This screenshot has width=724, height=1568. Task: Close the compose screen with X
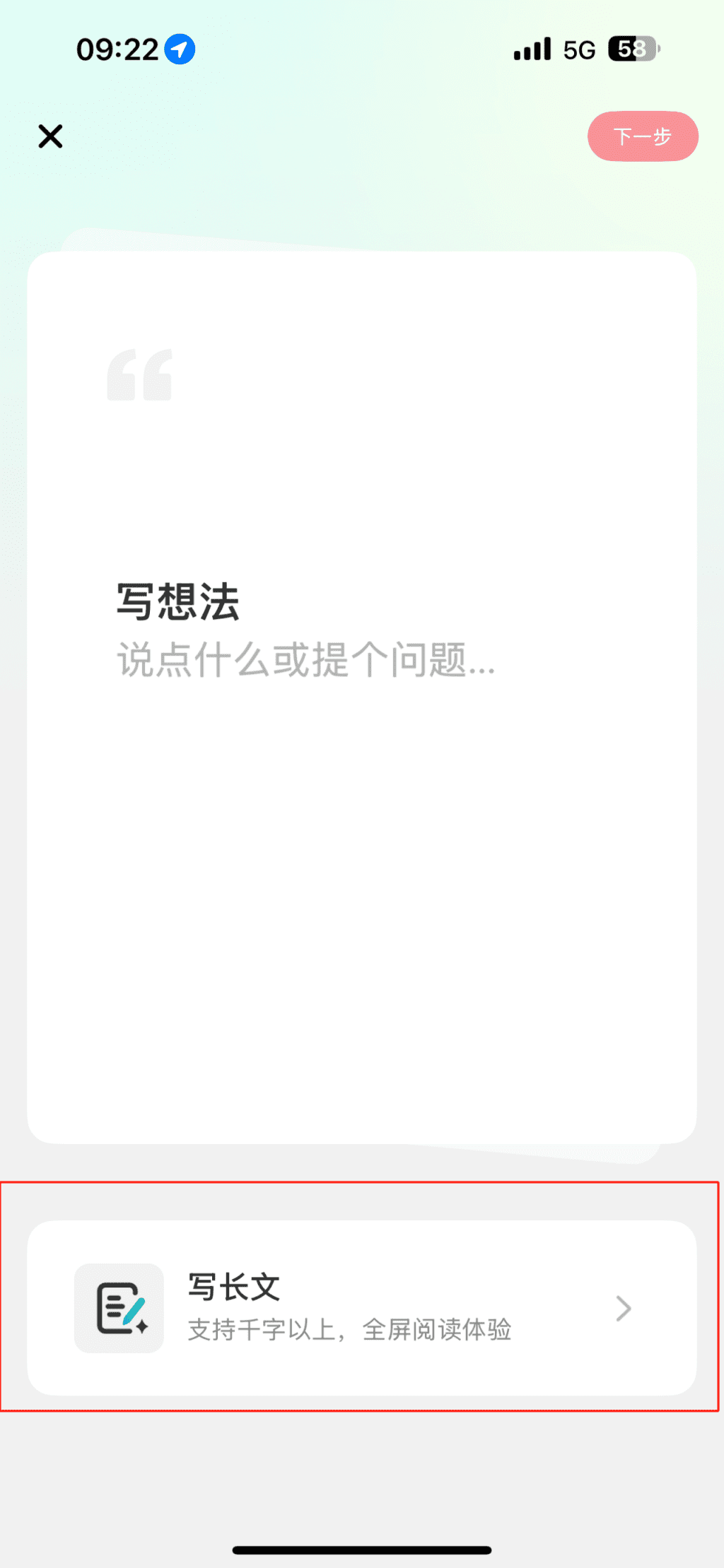50,136
